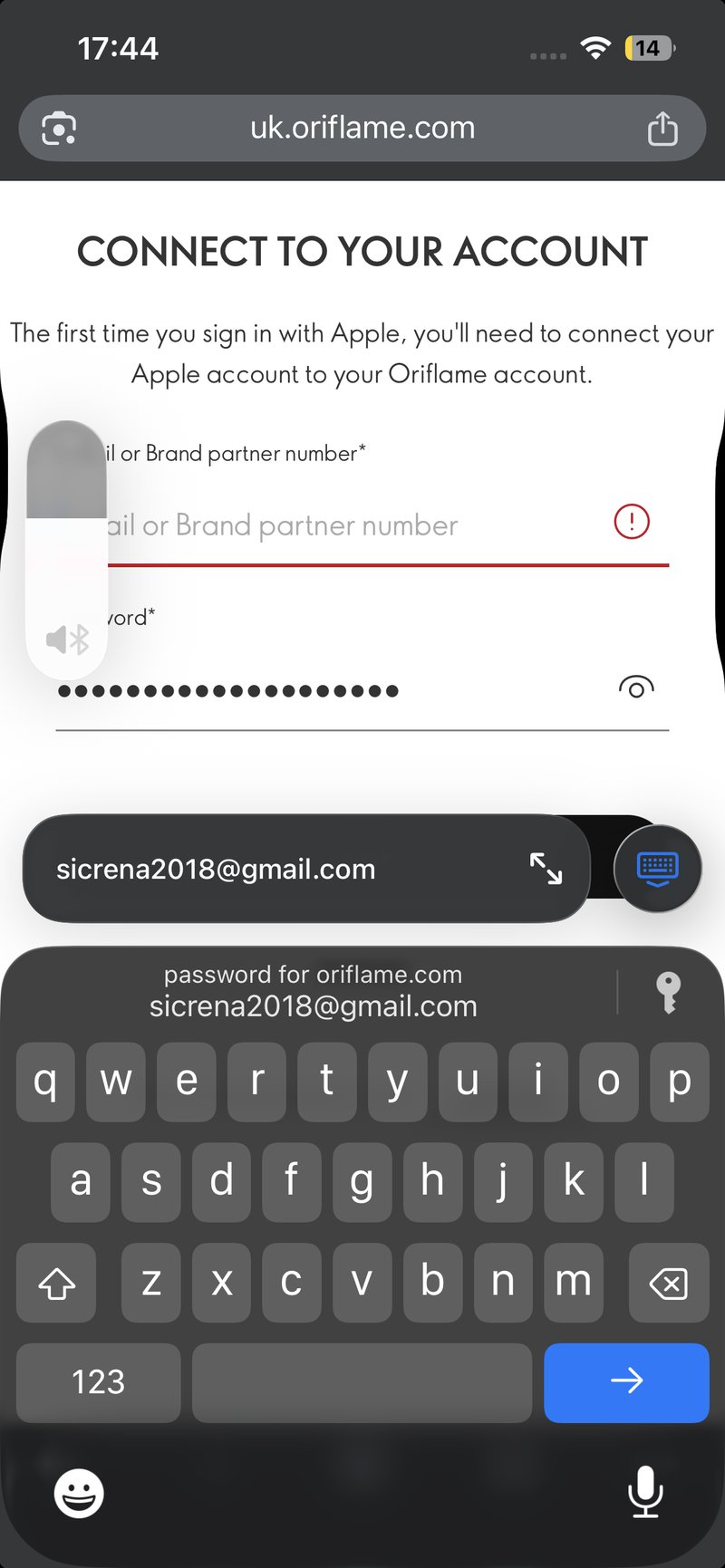
Task: Tap the space bar
Action: pyautogui.click(x=362, y=1382)
